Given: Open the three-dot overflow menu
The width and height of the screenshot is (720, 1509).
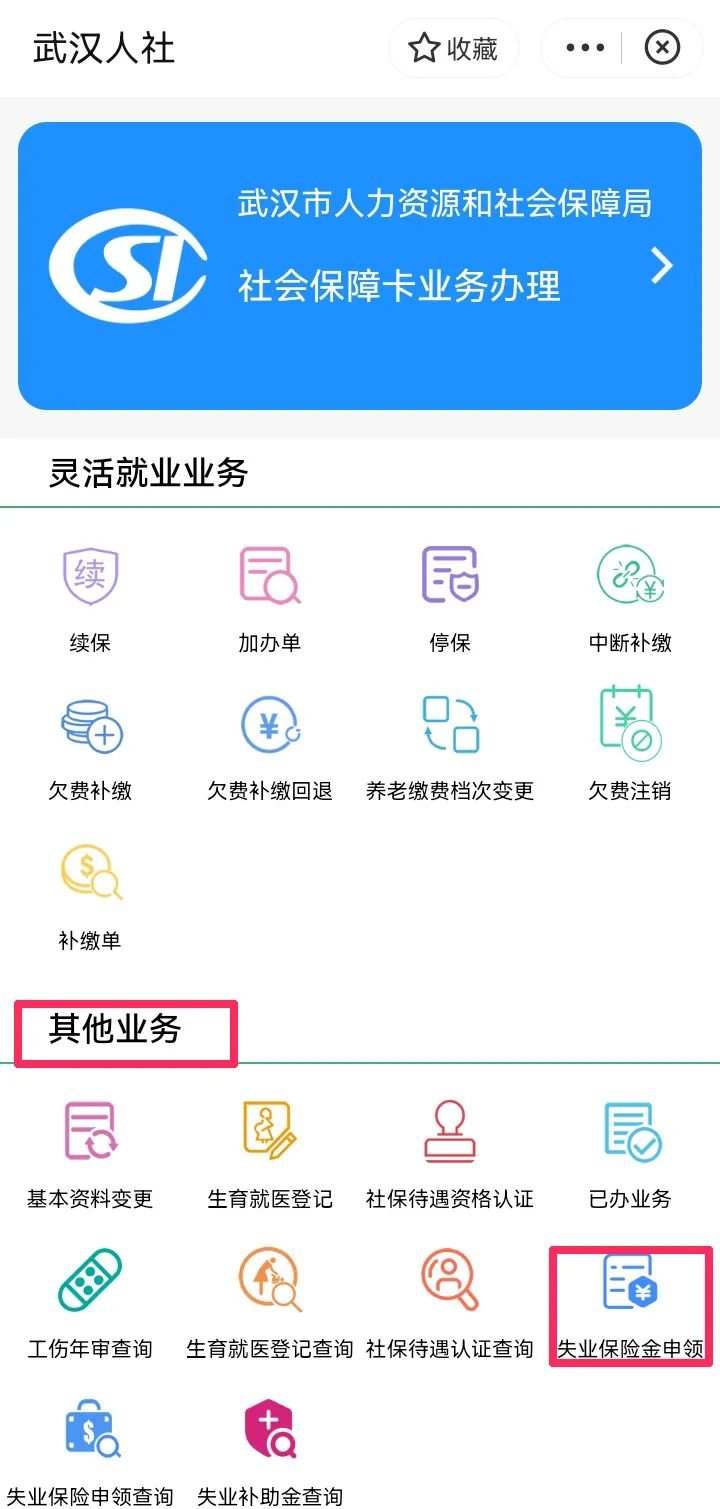Looking at the screenshot, I should pyautogui.click(x=585, y=48).
